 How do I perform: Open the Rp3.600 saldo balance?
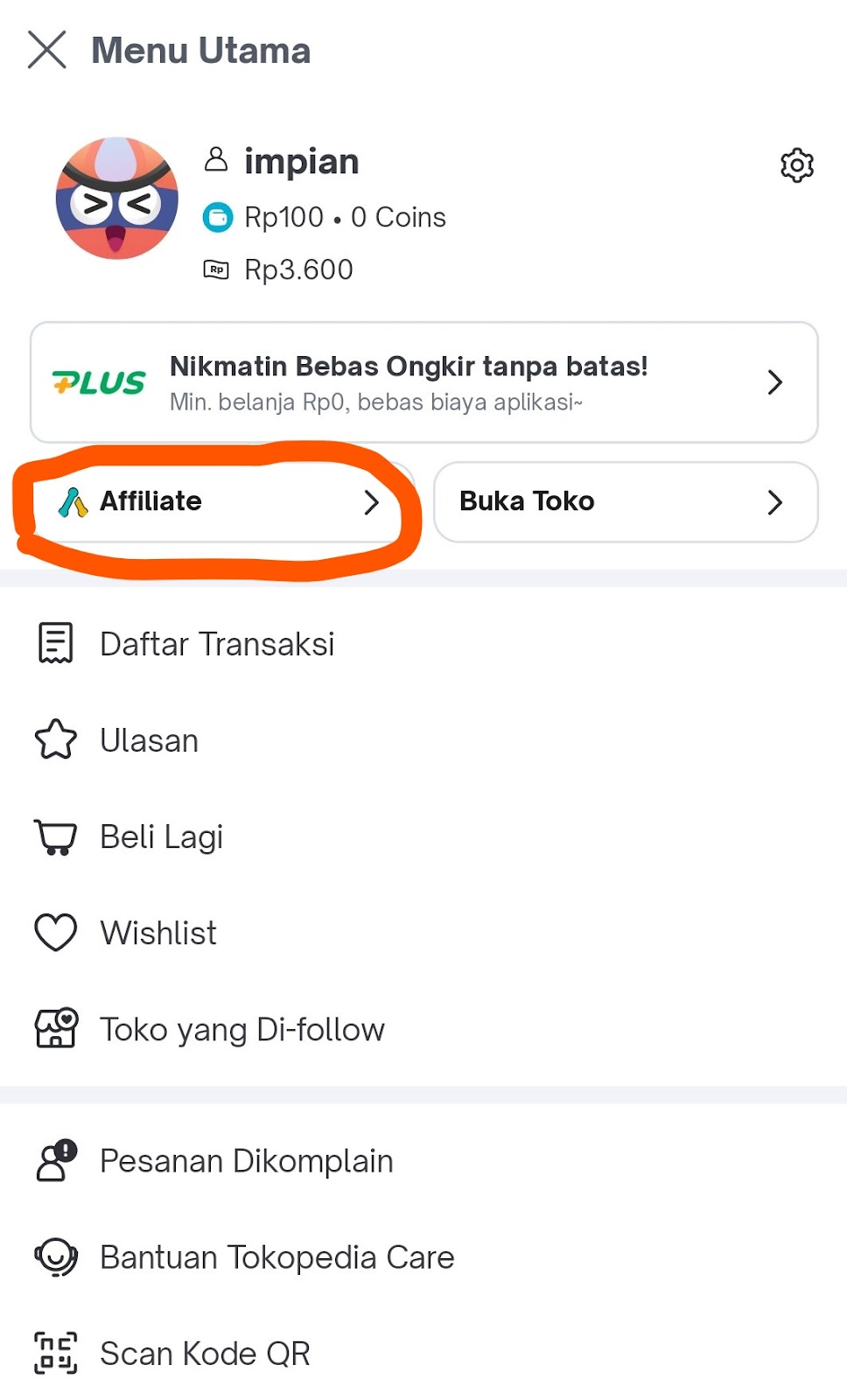tap(297, 269)
